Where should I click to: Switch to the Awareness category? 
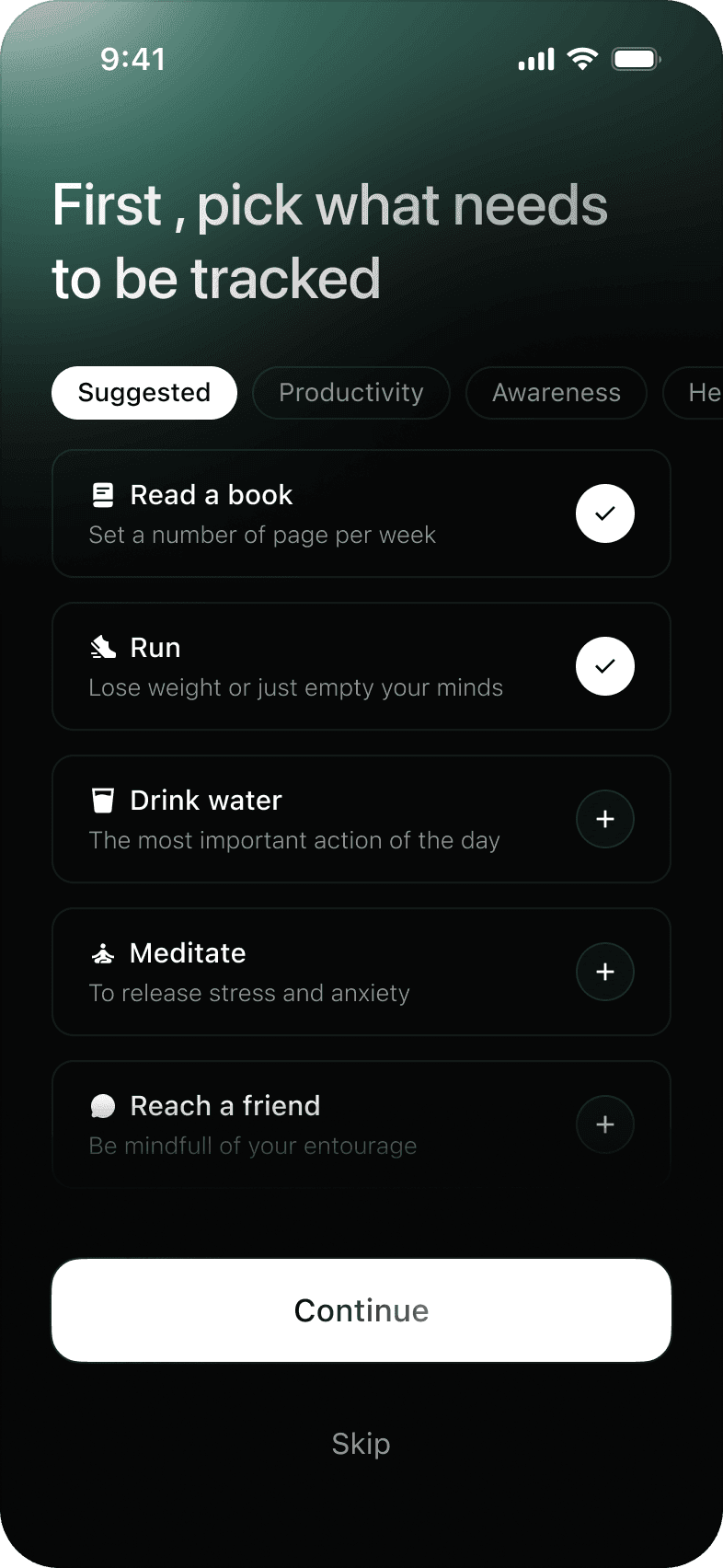[x=557, y=393]
